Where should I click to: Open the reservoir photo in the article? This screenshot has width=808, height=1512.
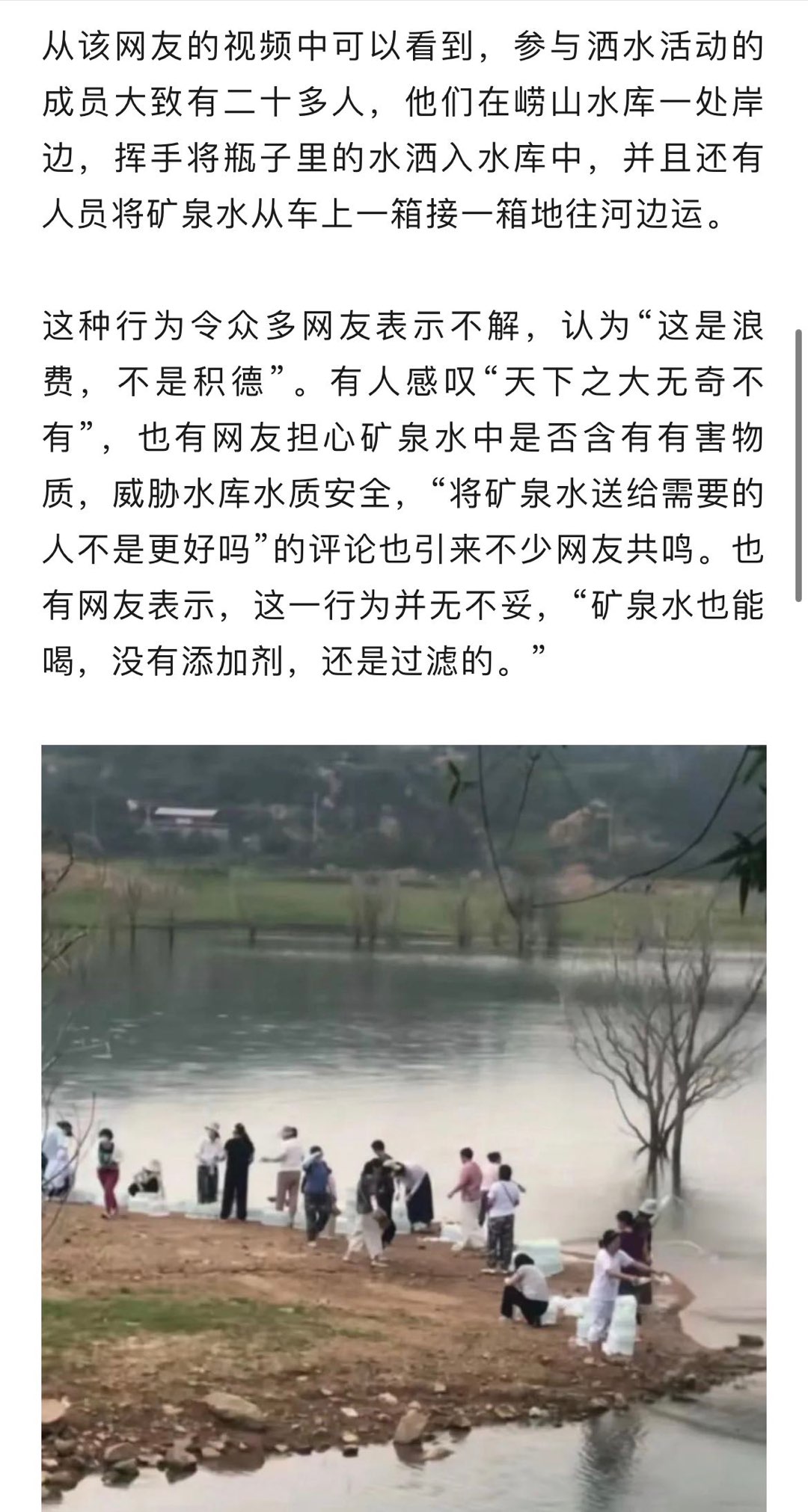click(x=404, y=1122)
